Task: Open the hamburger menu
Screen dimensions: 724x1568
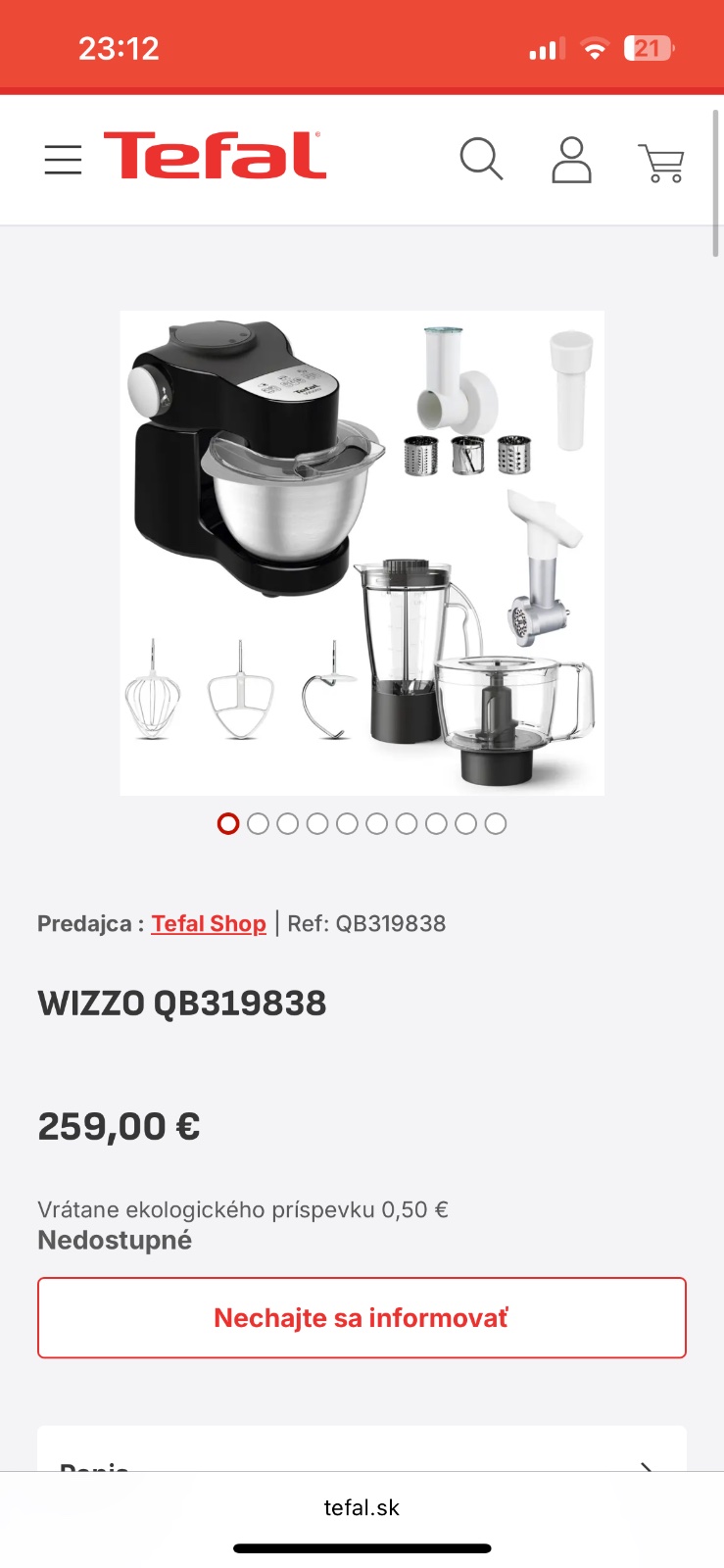Action: point(63,160)
